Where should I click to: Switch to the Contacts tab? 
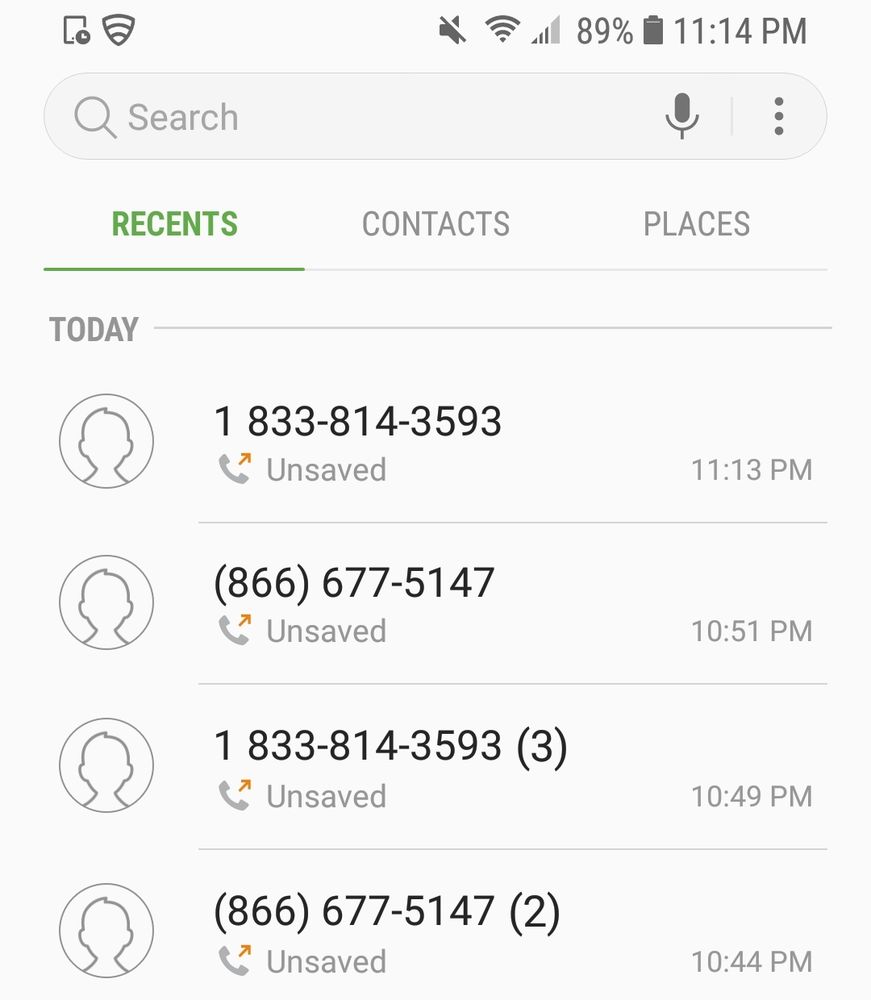click(435, 224)
